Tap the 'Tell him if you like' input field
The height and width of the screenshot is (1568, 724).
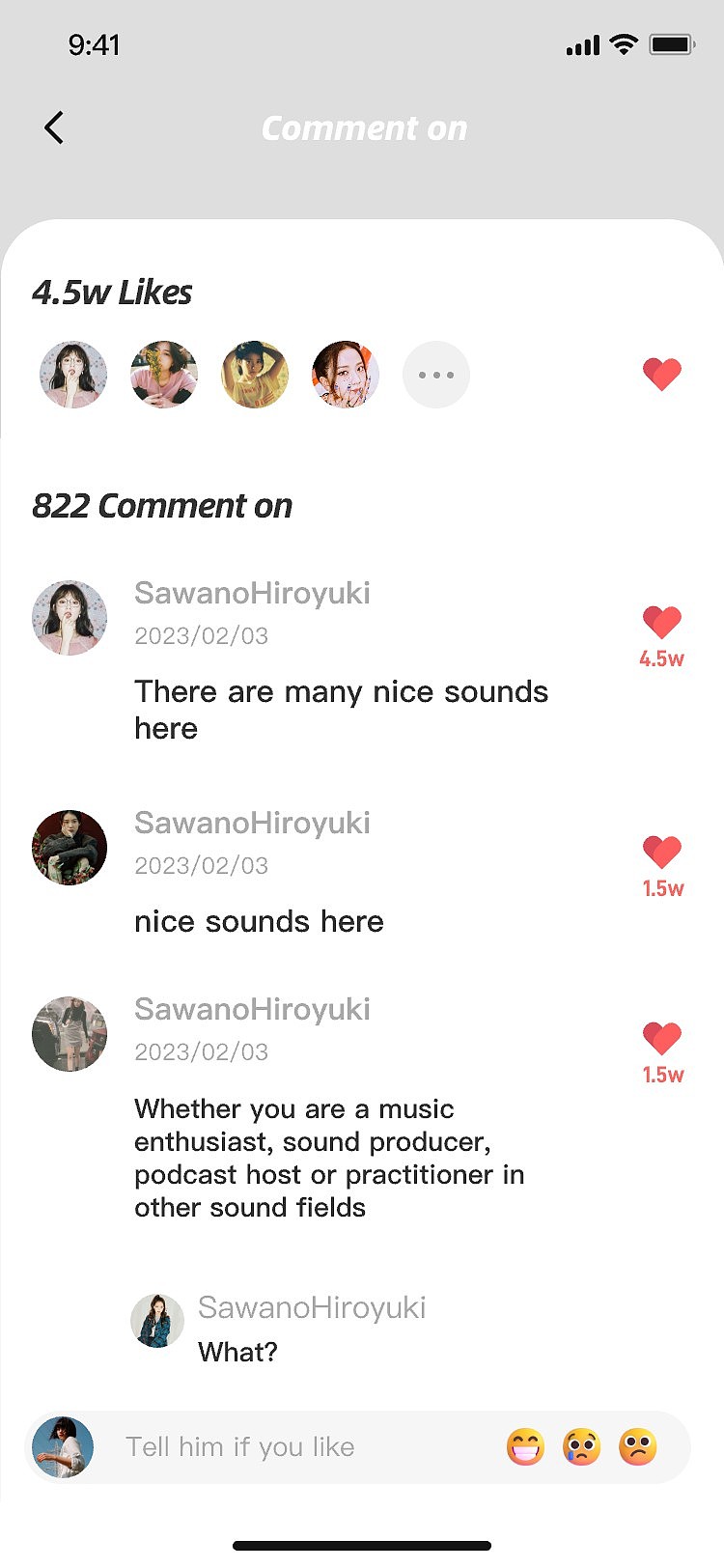coord(240,1446)
